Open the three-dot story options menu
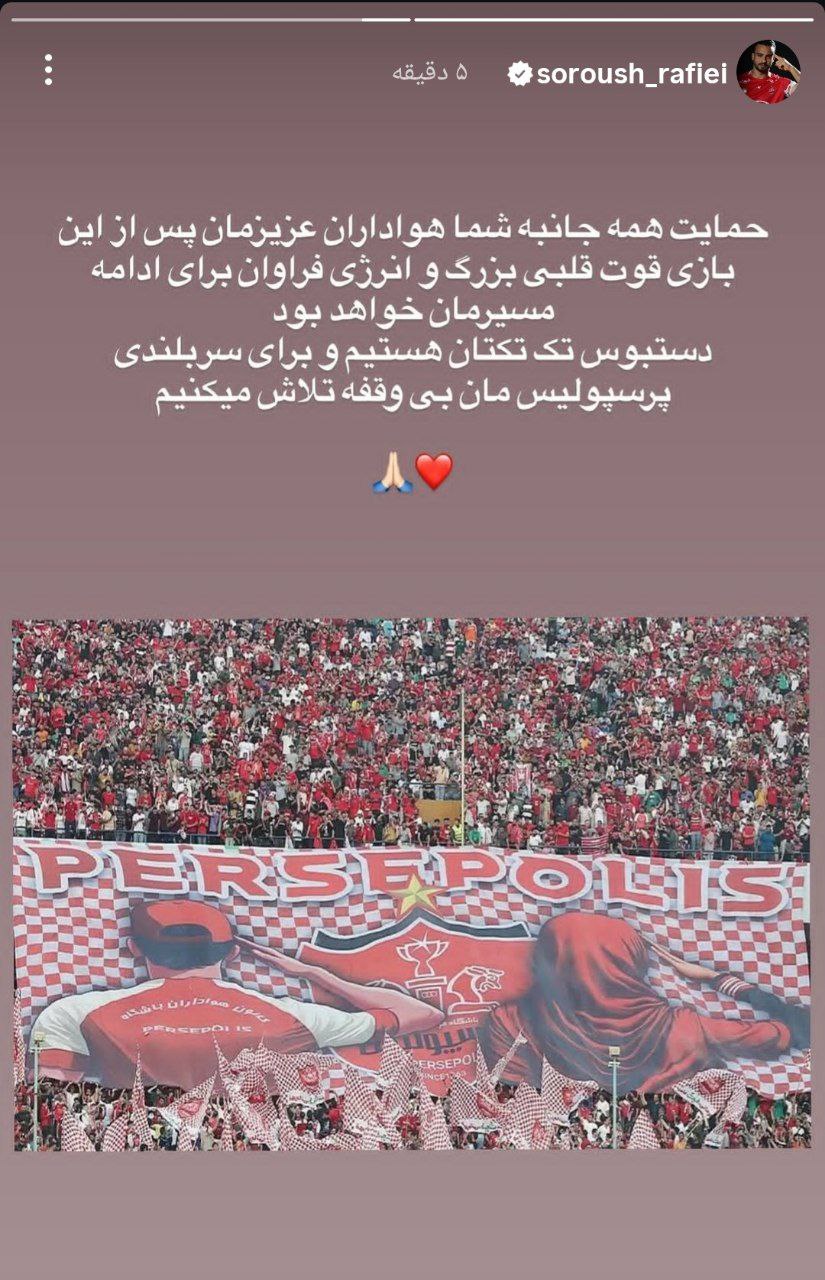This screenshot has width=825, height=1280. coord(48,70)
